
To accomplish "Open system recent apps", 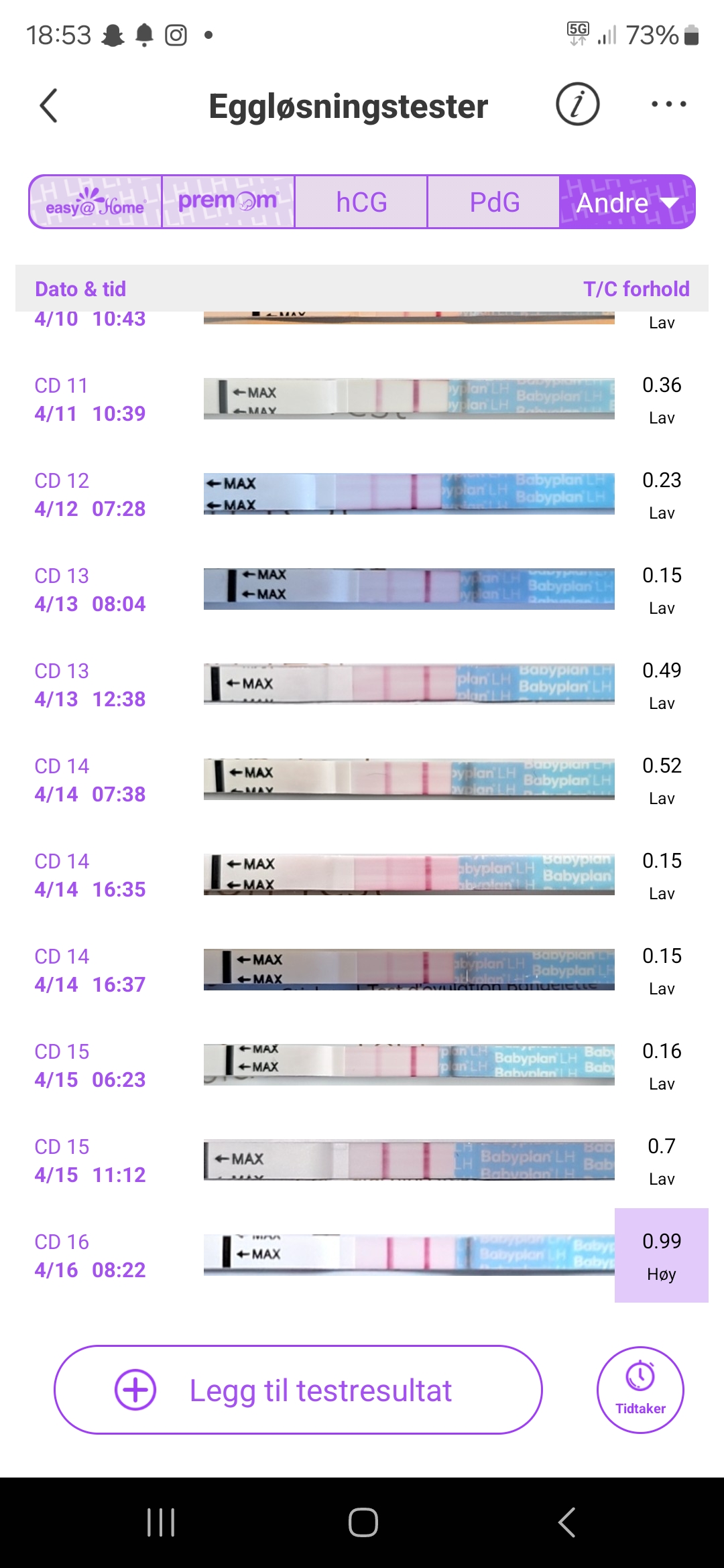I will (161, 1522).
